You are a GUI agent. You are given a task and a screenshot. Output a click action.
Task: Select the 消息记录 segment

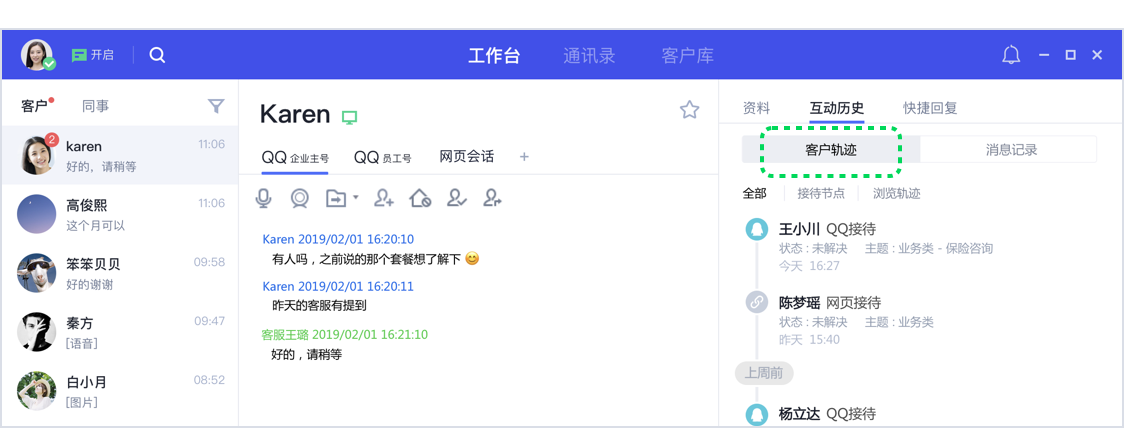1010,150
